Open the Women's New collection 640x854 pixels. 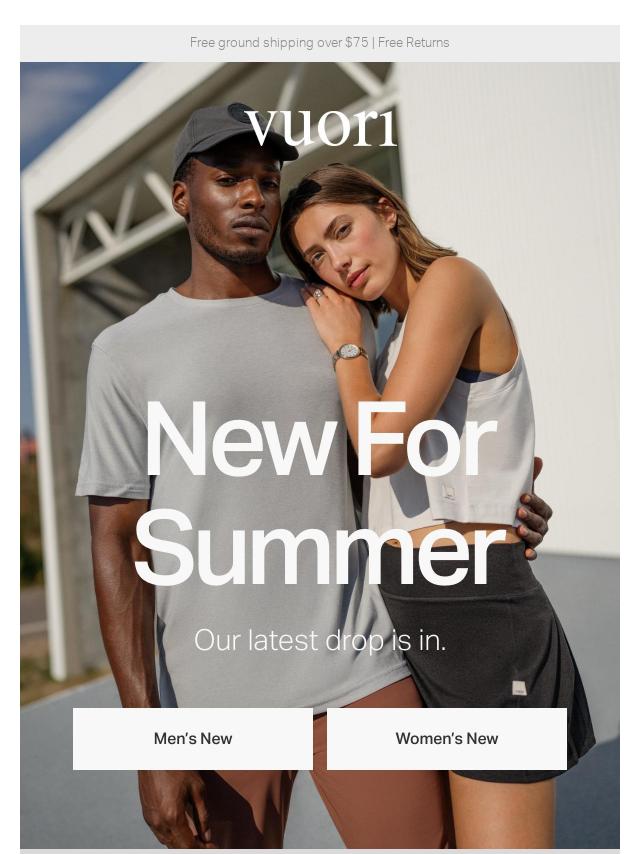446,739
